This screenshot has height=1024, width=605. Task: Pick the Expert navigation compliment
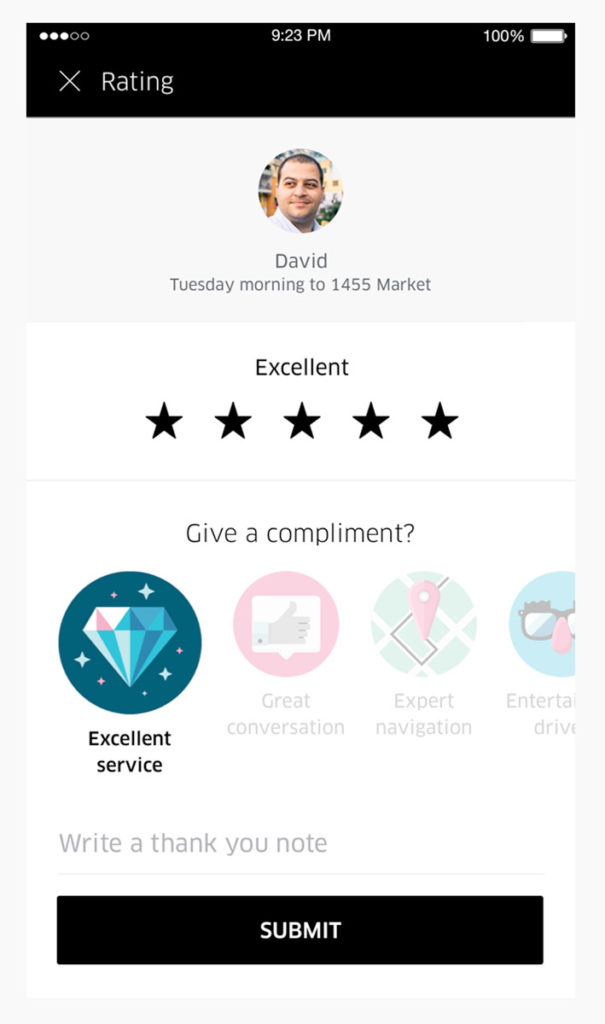click(424, 625)
